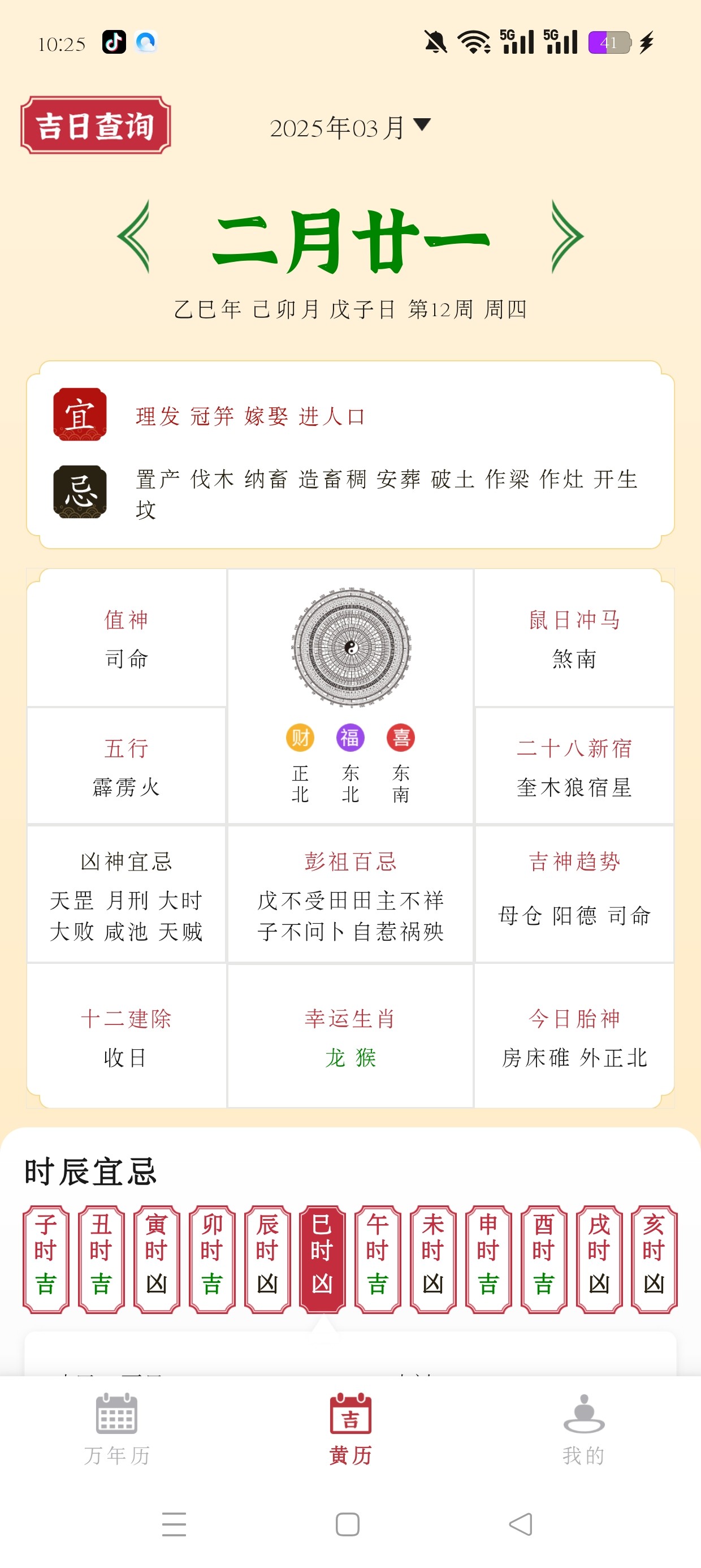Select the 卯时 hour slot
Screen dimensions: 701x1568
(212, 1258)
